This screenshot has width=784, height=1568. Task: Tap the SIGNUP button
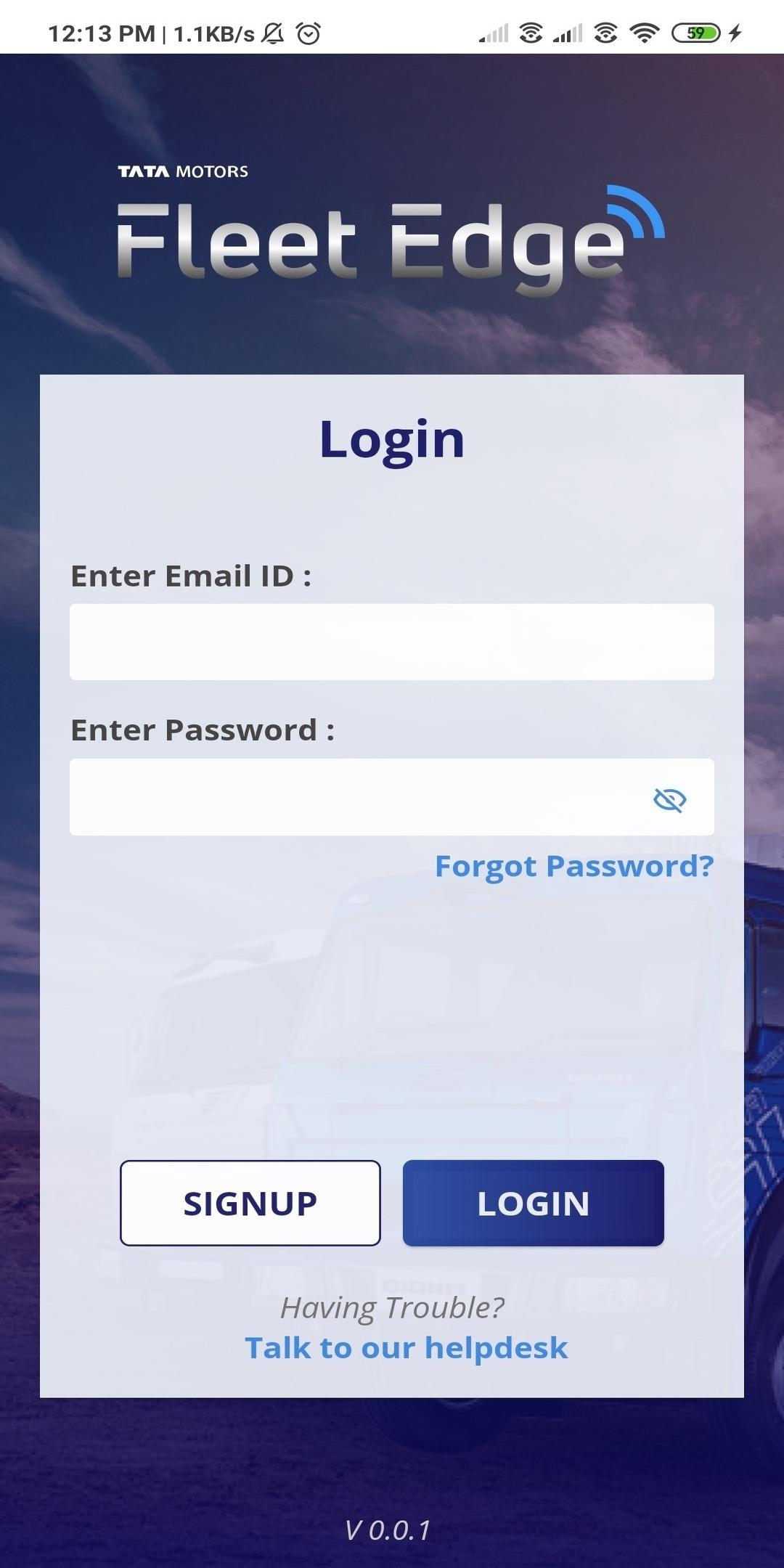click(250, 1203)
